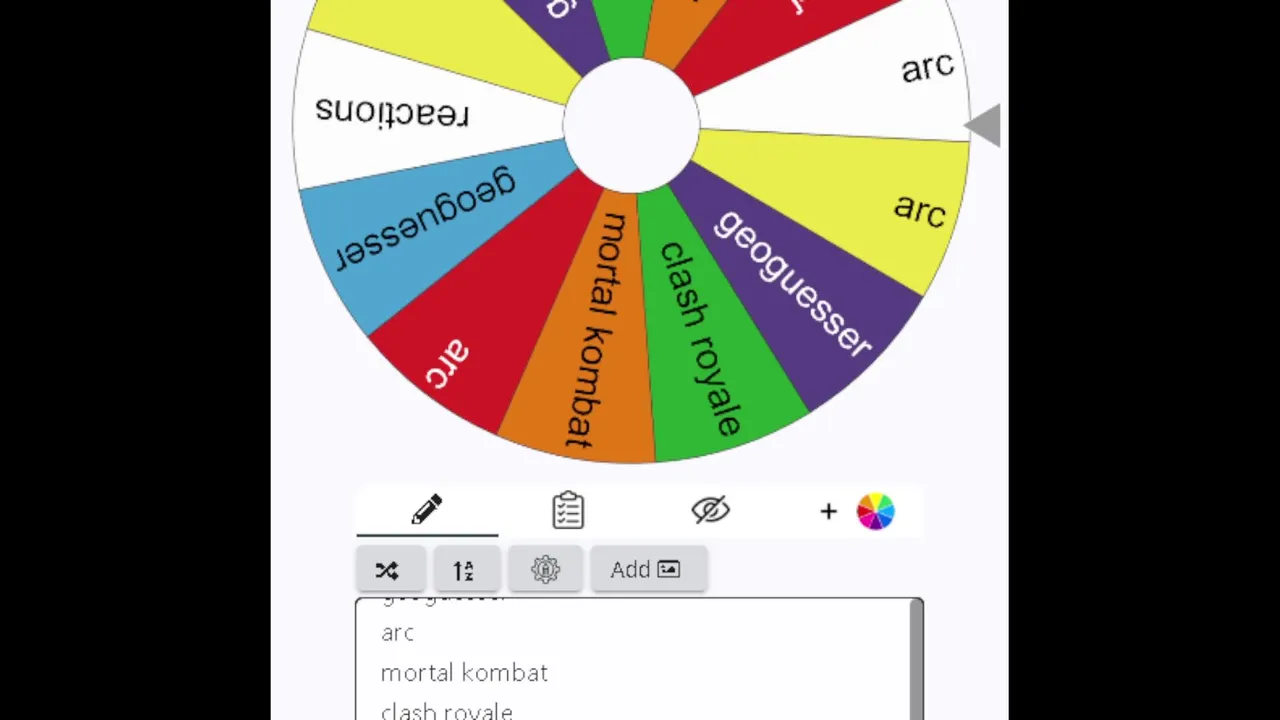Hide the entries with the eye icon
The width and height of the screenshot is (1280, 720).
click(x=710, y=511)
